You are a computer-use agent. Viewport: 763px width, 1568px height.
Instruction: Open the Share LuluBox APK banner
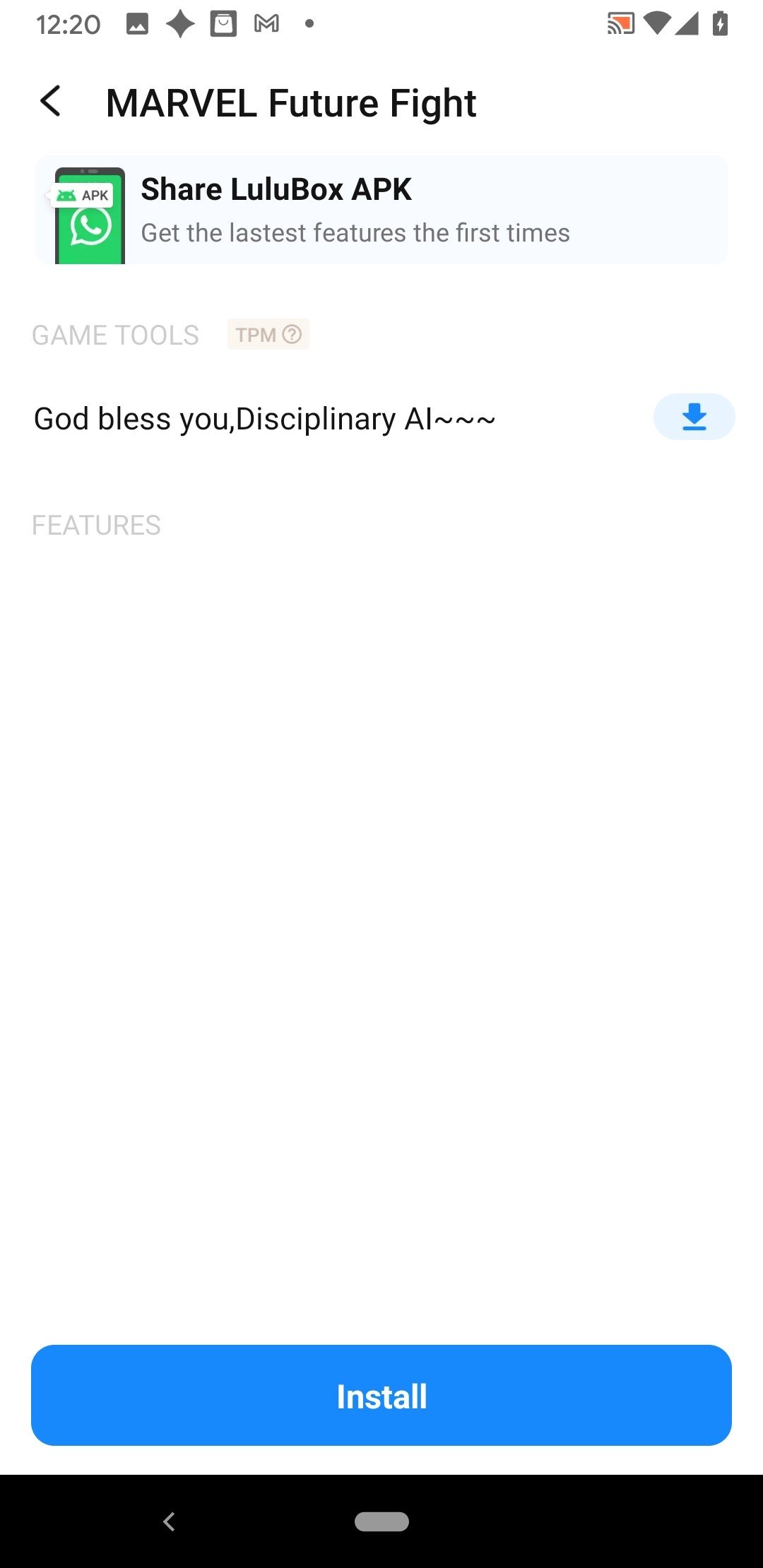pos(381,210)
